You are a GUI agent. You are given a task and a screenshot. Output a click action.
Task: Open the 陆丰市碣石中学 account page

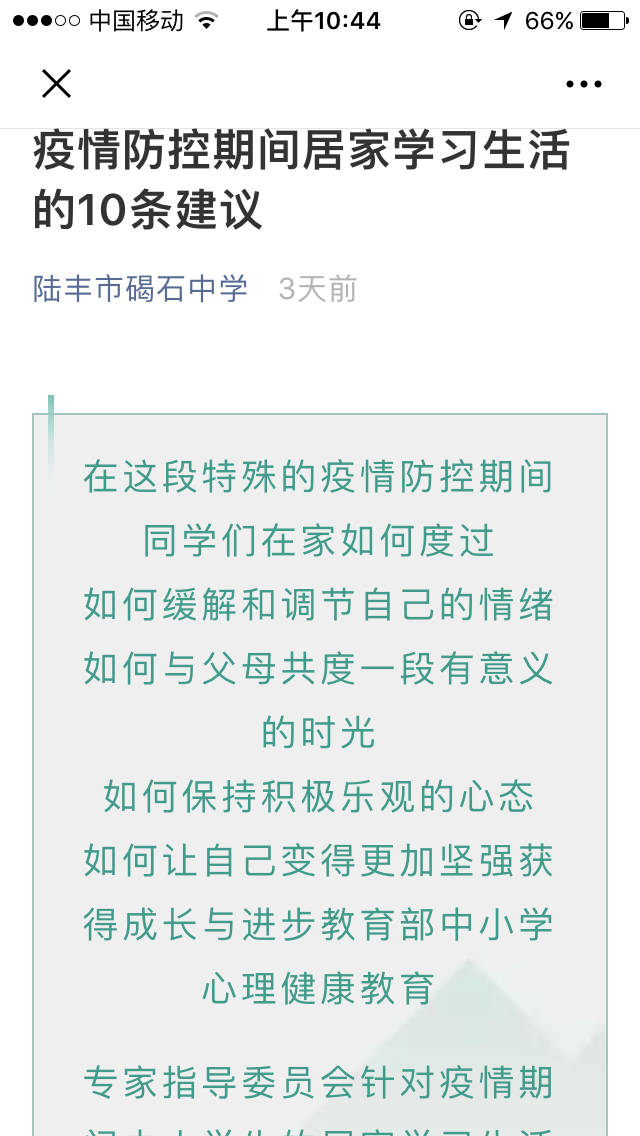tap(141, 288)
